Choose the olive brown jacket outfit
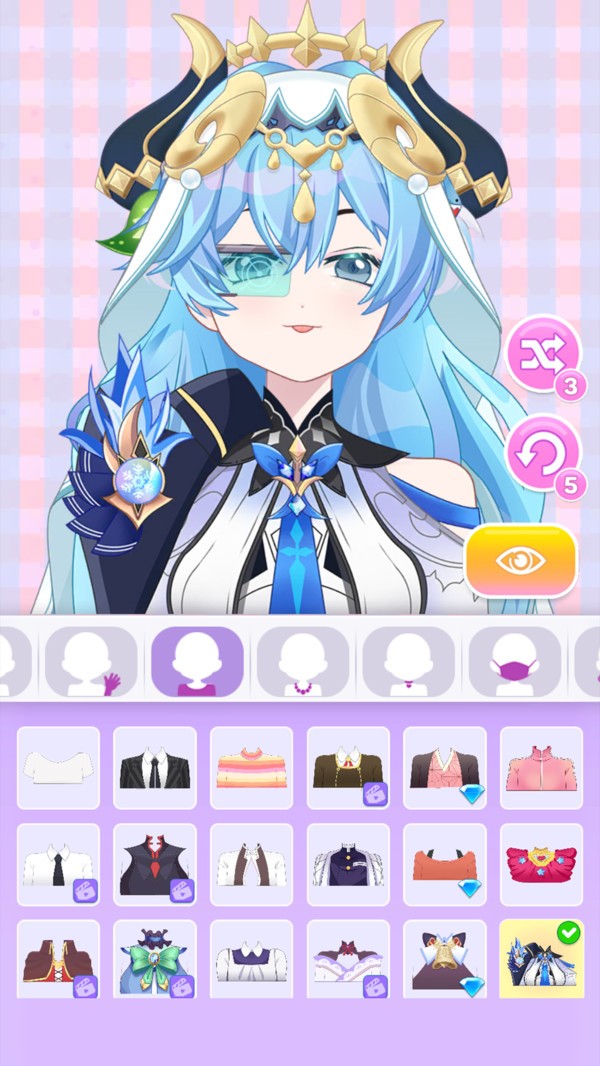The width and height of the screenshot is (600, 1066). [x=348, y=768]
